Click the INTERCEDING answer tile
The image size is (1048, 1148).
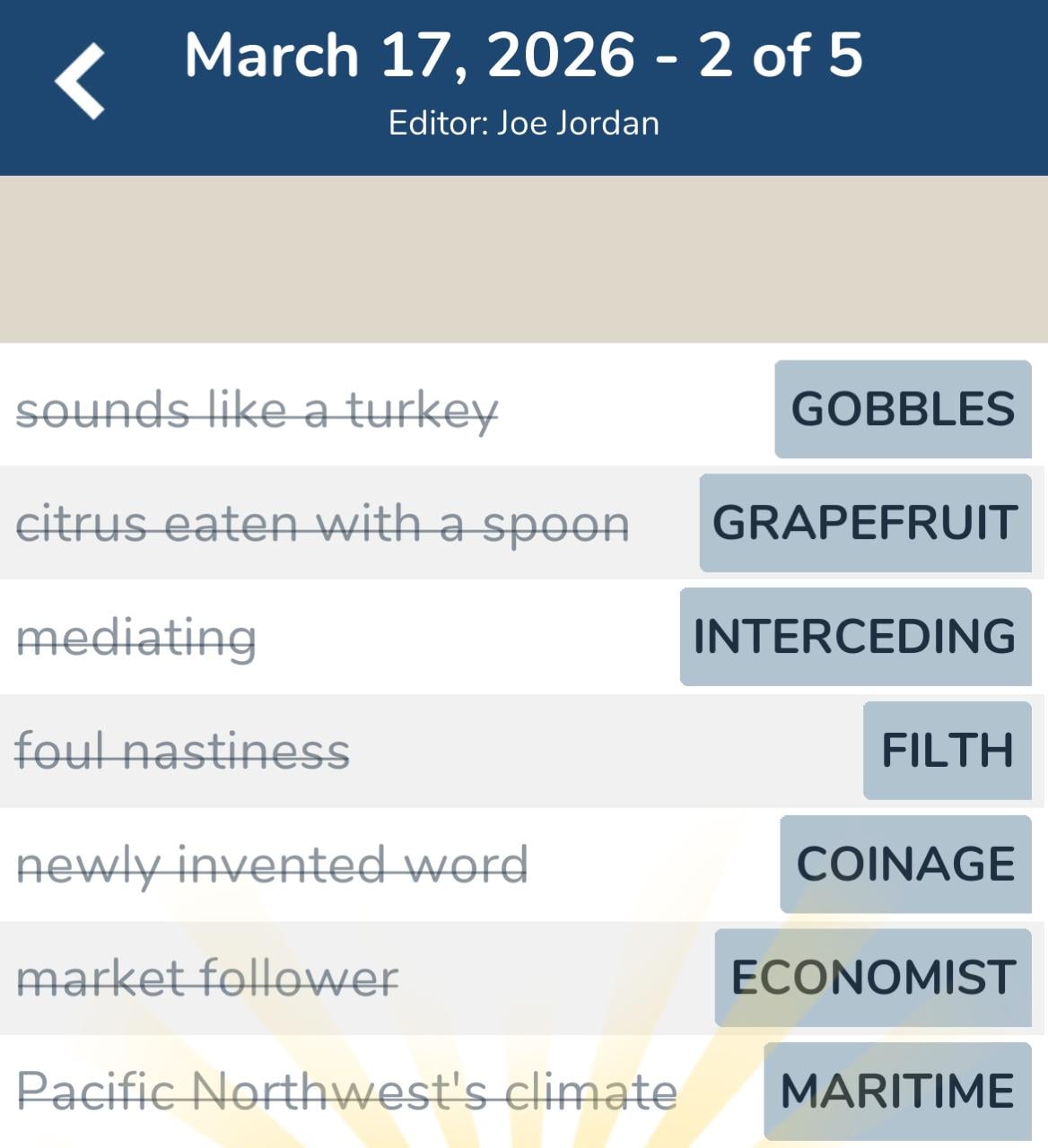[x=854, y=638]
